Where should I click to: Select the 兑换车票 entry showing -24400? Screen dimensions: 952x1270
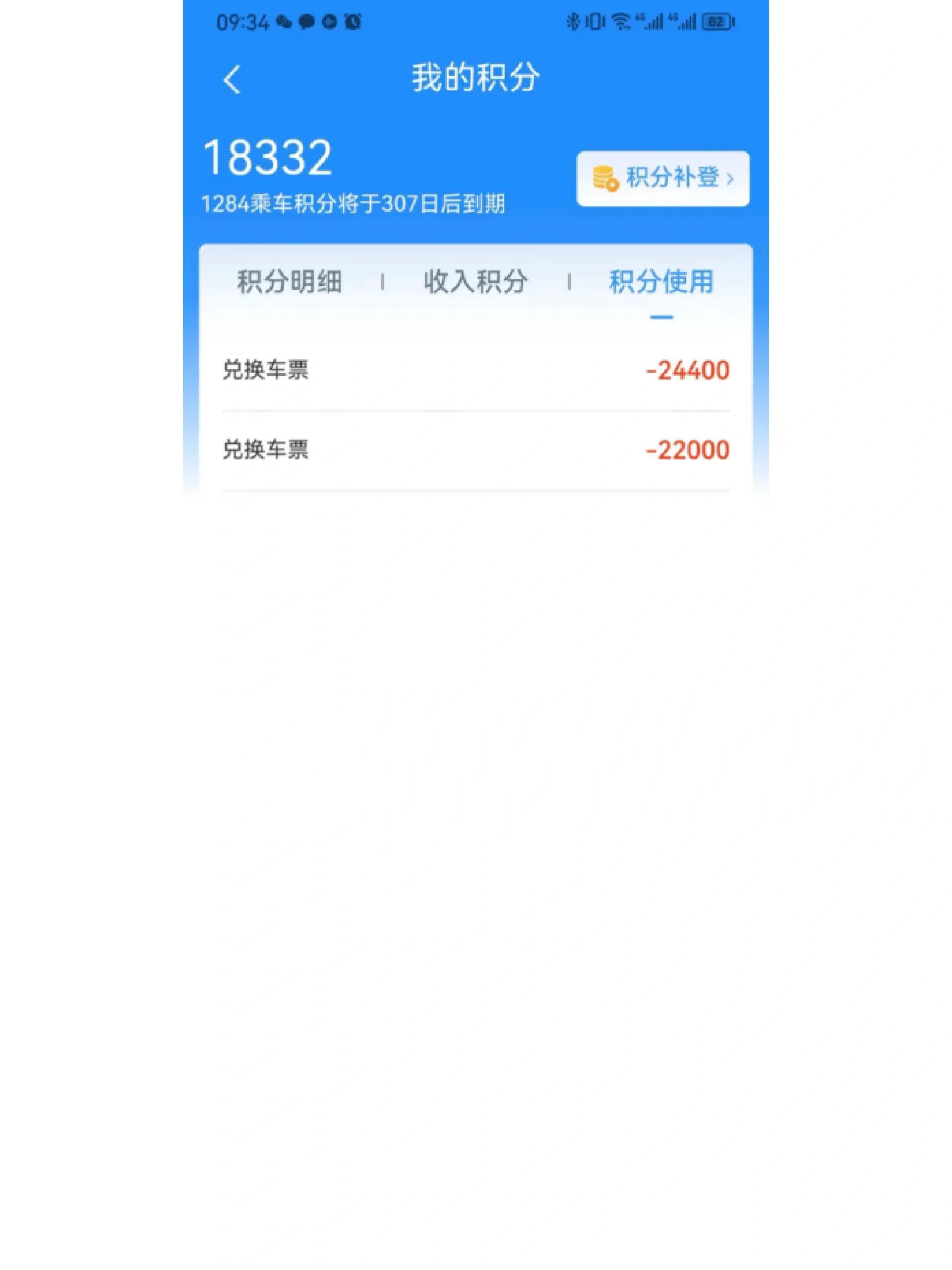(x=475, y=372)
